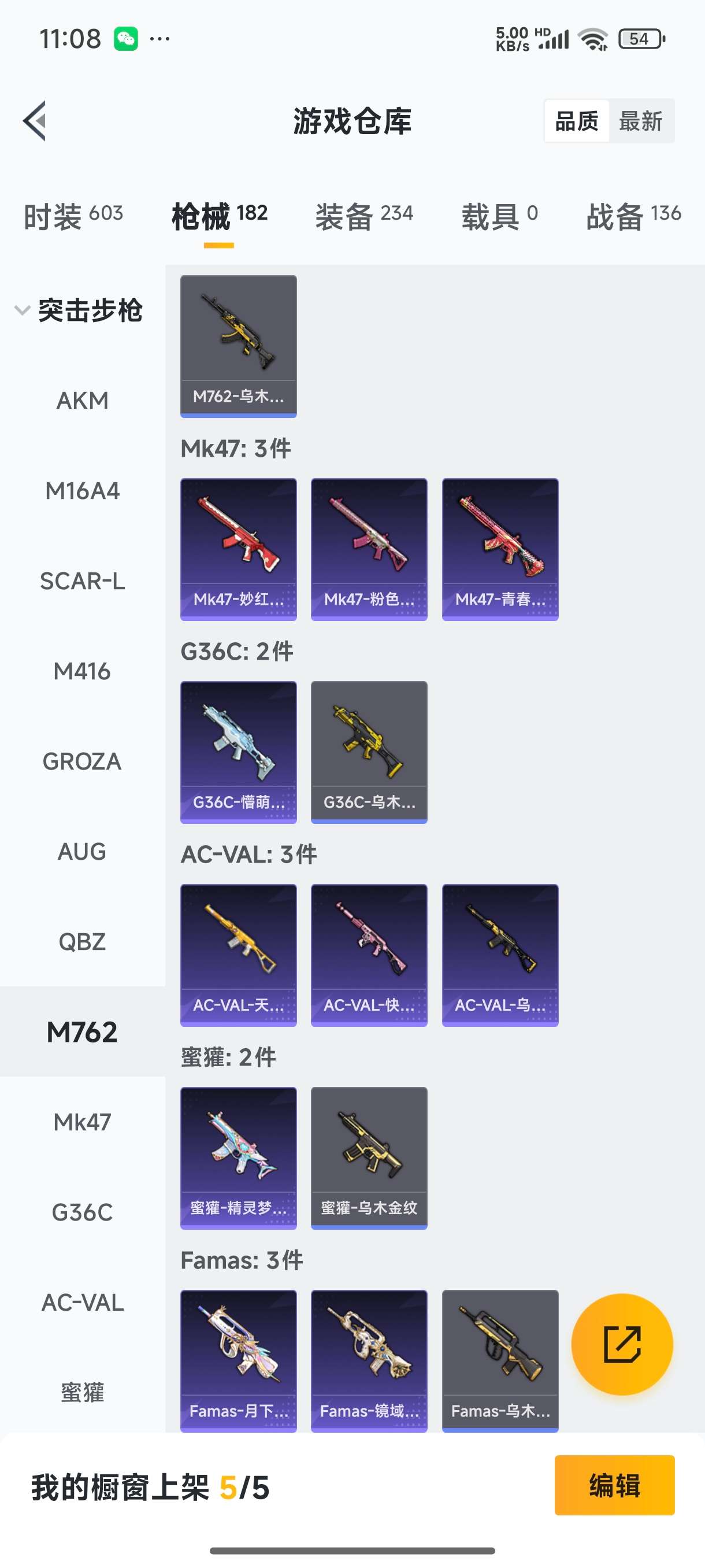Switch to the 时装 tab

[x=73, y=216]
